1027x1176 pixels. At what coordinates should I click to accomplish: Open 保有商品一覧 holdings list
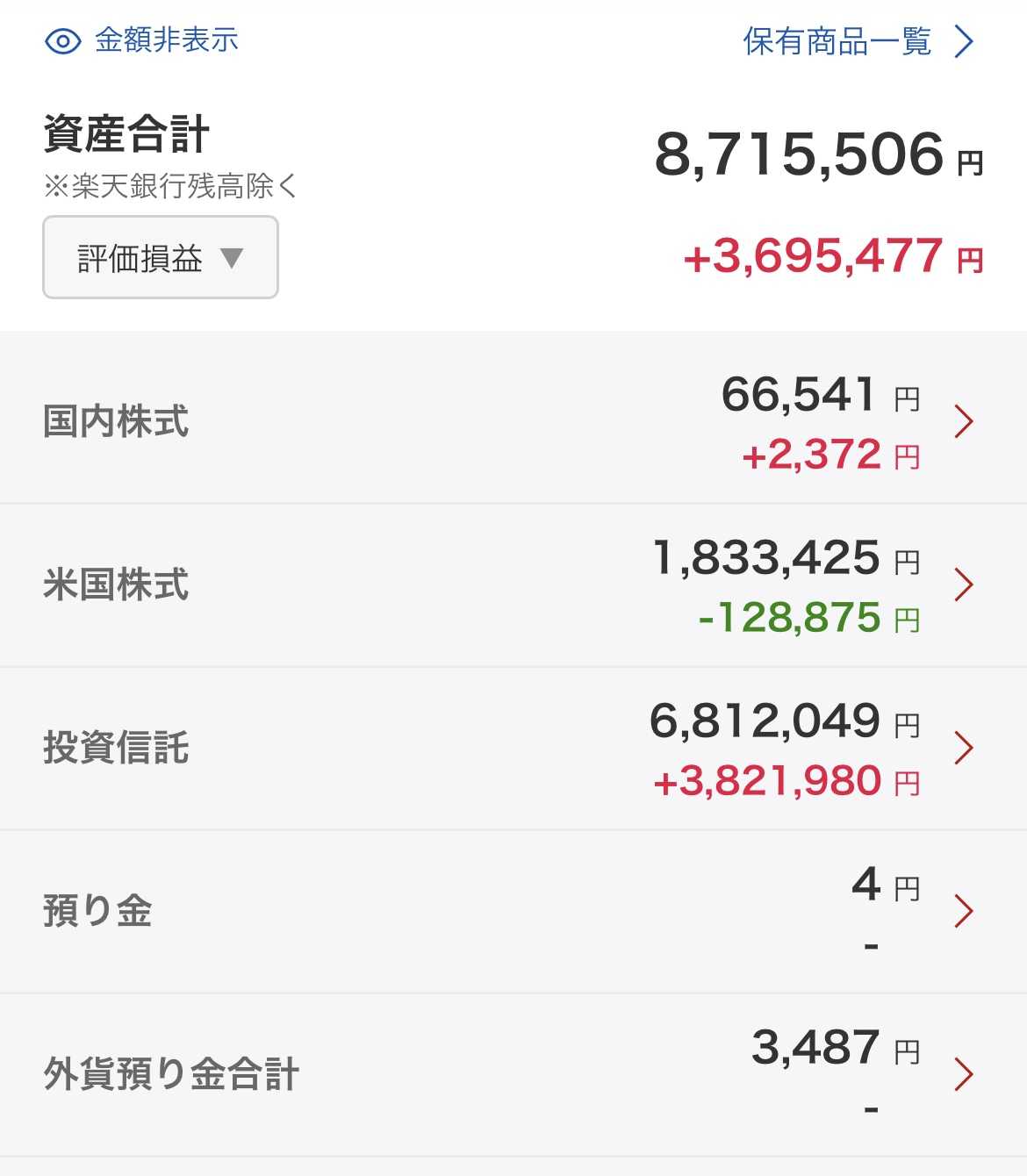click(857, 41)
